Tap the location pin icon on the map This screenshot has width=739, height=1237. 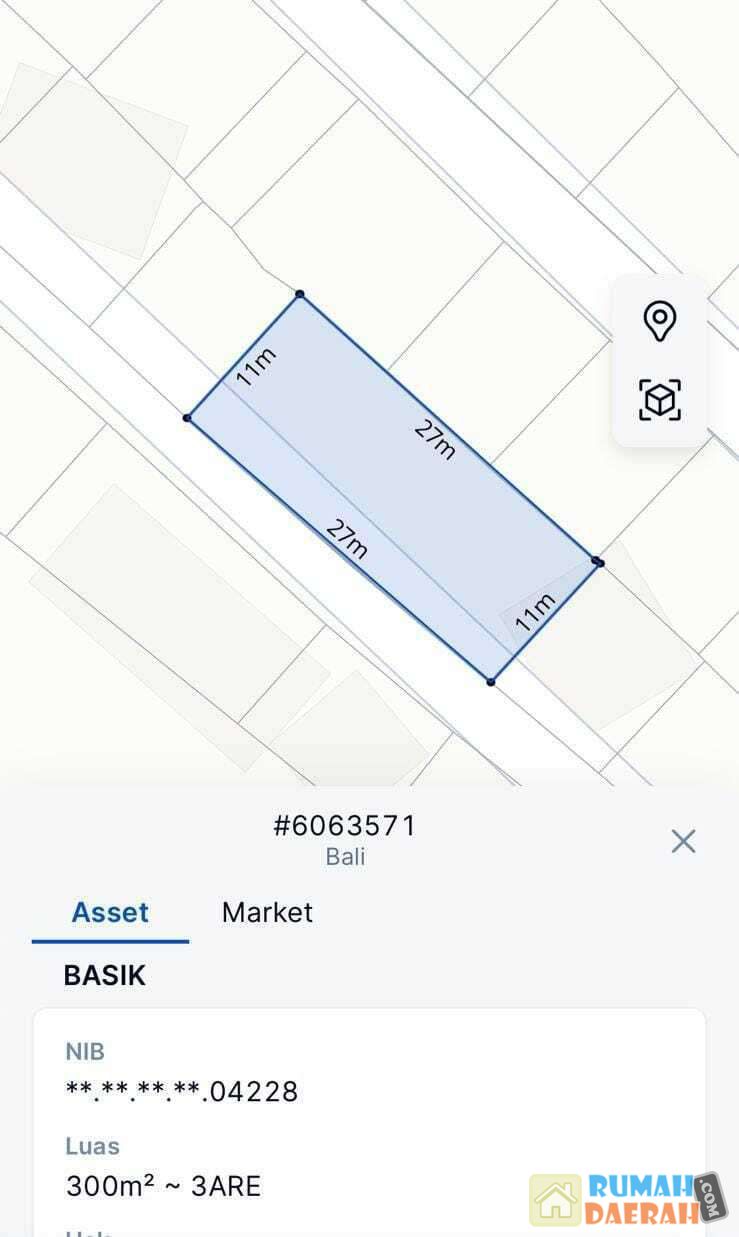tap(659, 322)
